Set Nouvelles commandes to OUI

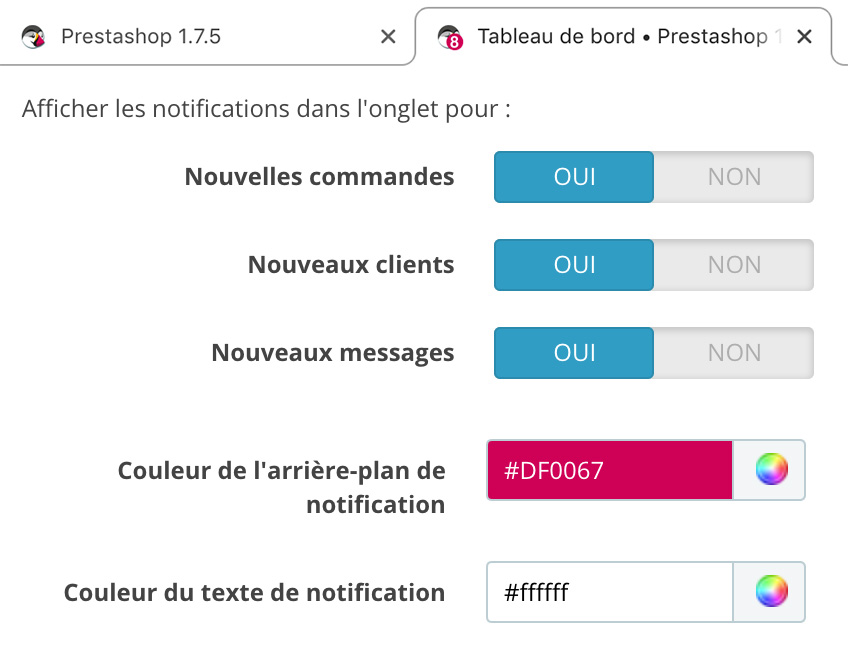[x=574, y=177]
